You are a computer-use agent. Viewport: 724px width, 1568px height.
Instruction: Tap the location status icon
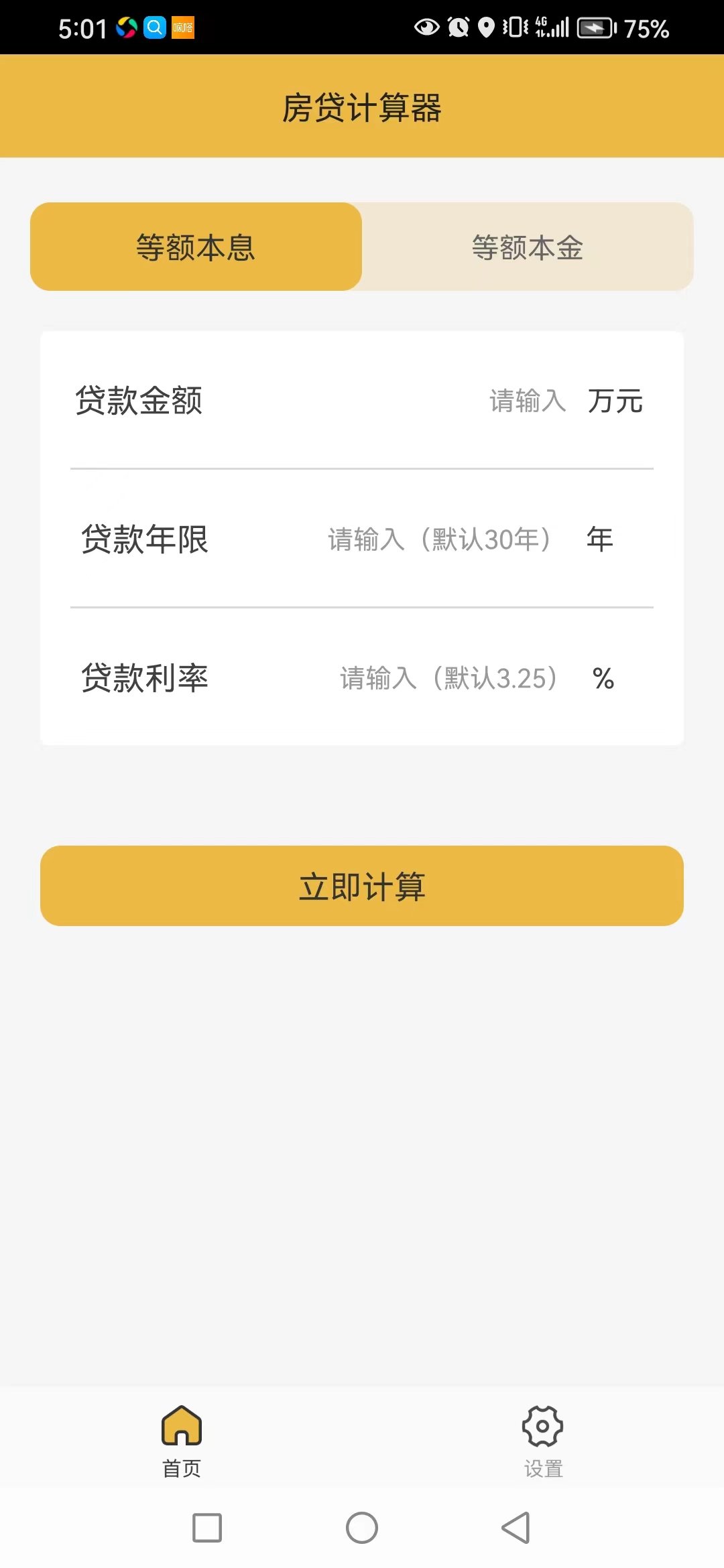(485, 27)
